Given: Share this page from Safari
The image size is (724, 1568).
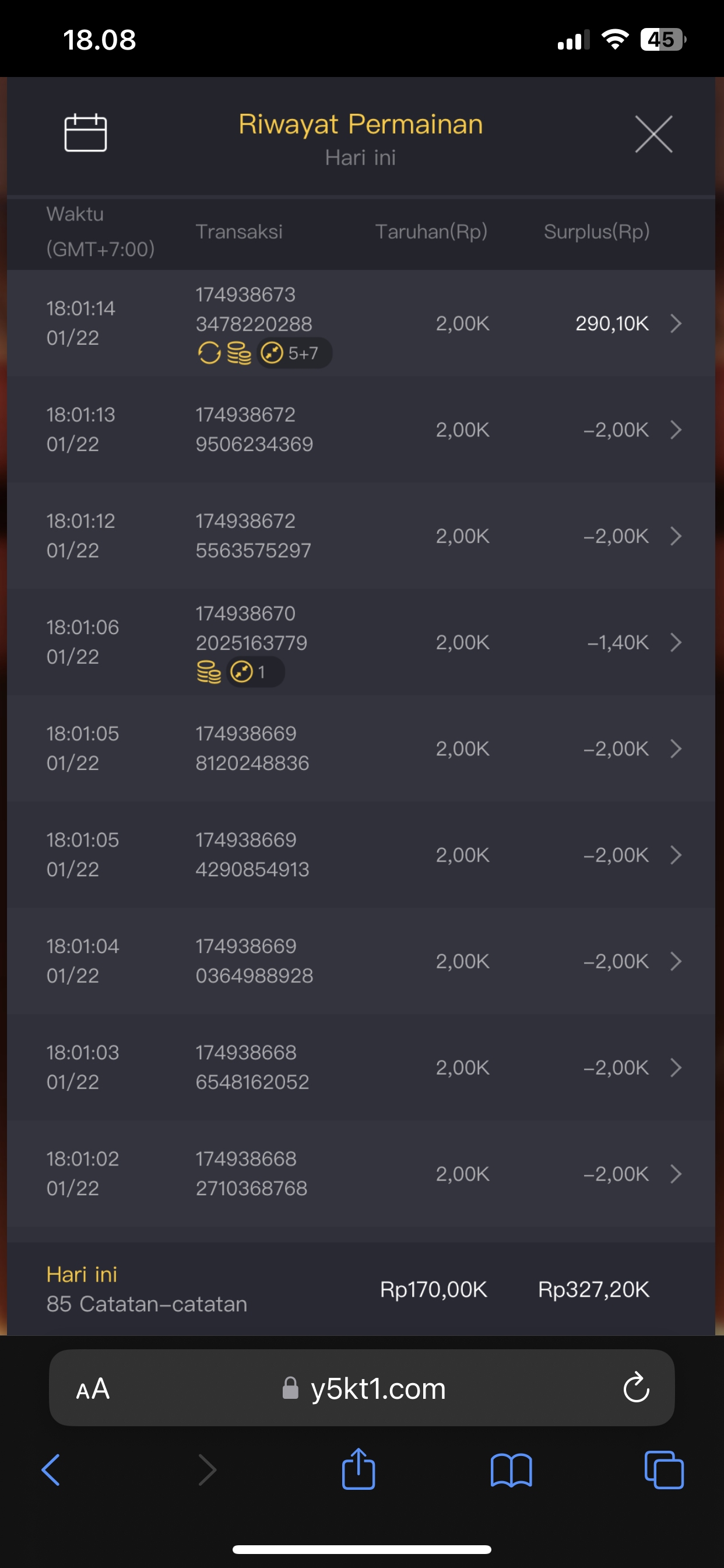Looking at the screenshot, I should click(359, 1469).
